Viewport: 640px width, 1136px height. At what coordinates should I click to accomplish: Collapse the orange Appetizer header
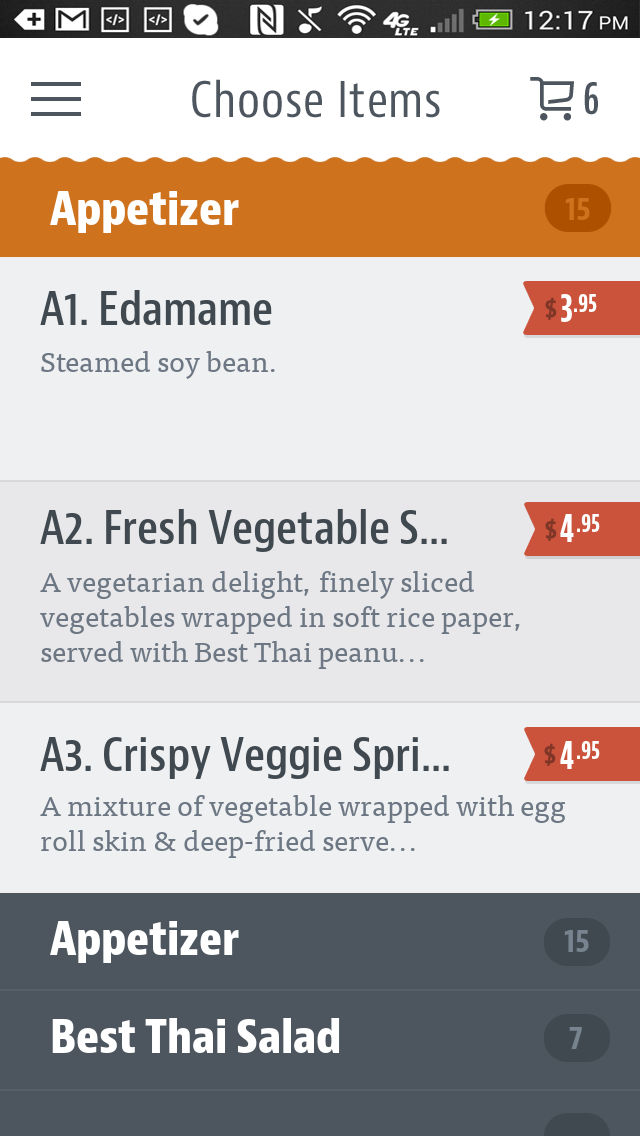click(x=320, y=209)
